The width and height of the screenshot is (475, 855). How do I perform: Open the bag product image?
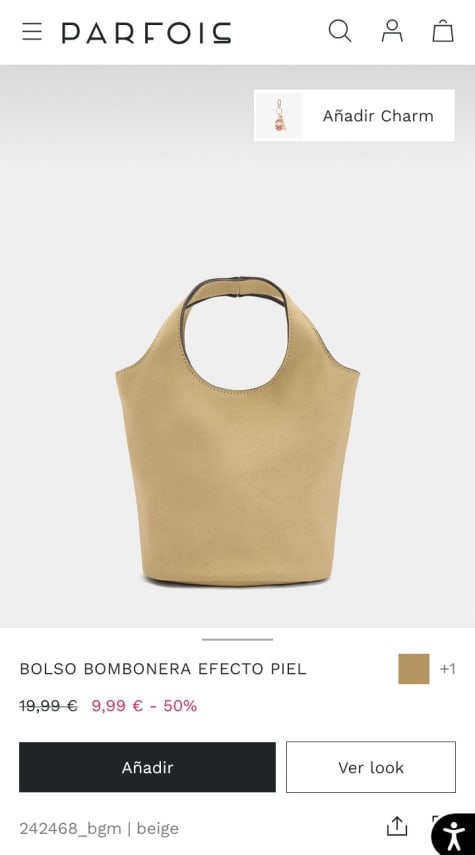[237, 431]
